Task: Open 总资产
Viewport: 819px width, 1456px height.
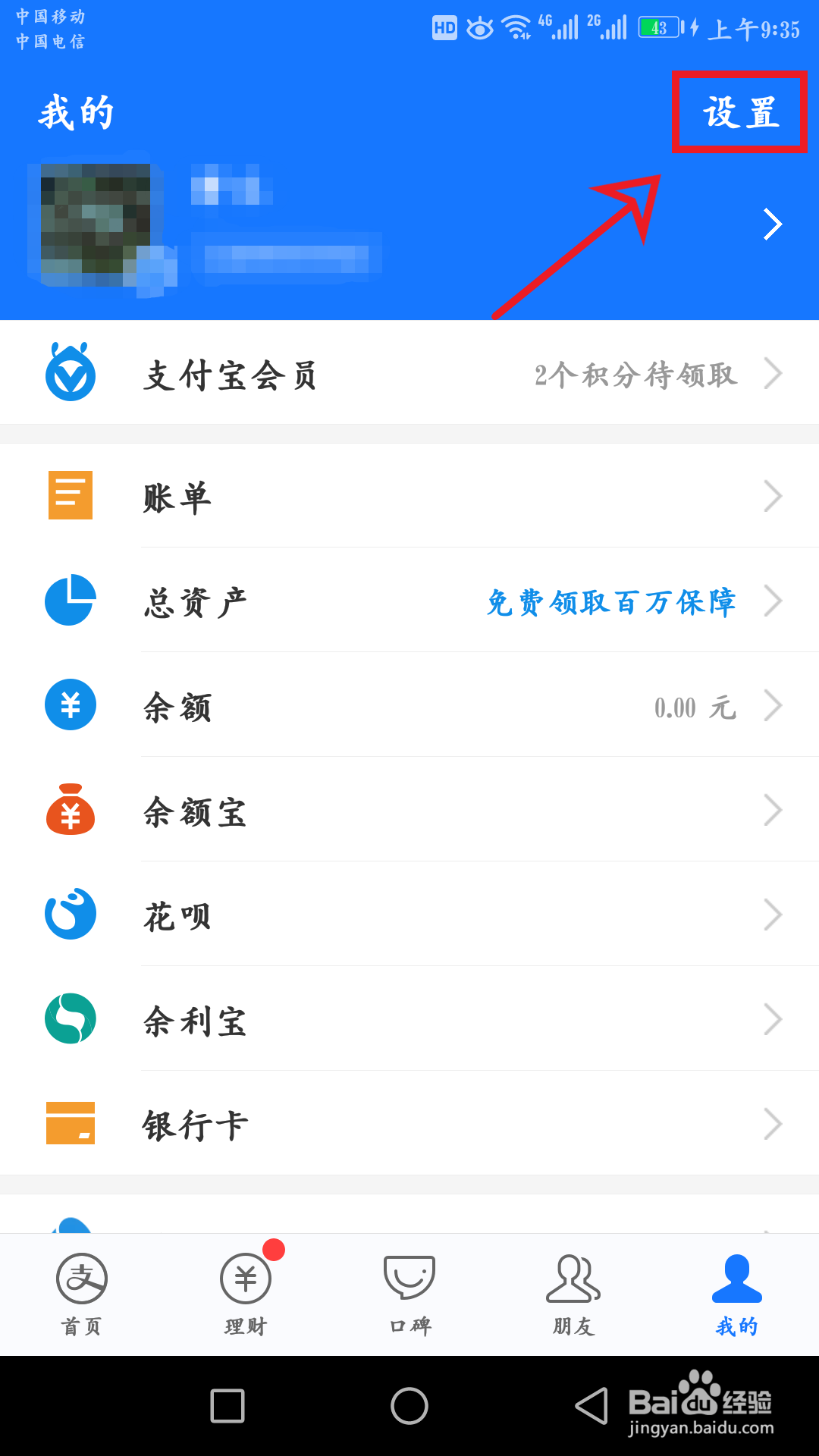Action: (409, 601)
